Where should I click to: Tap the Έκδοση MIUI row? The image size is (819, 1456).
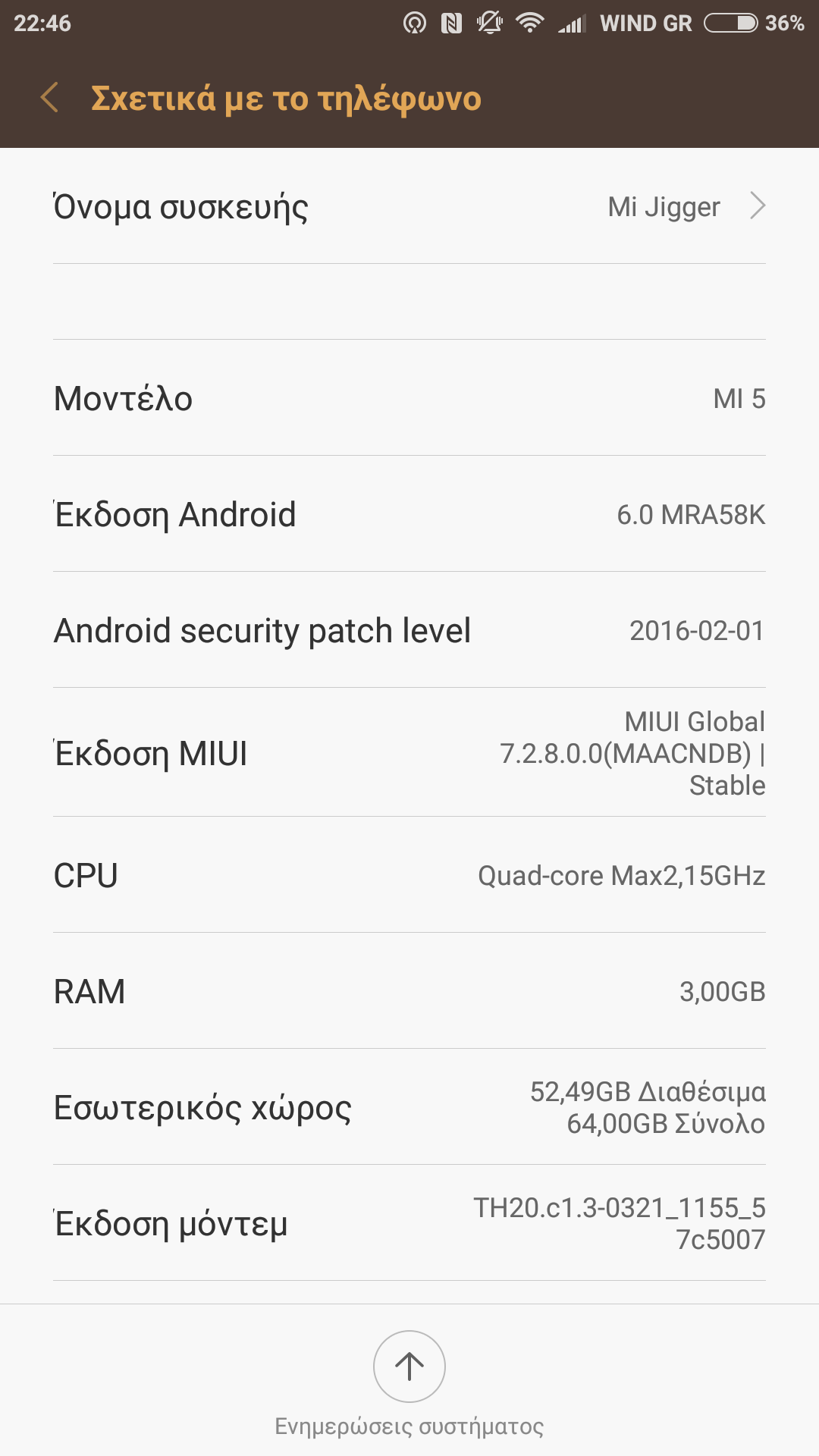409,753
